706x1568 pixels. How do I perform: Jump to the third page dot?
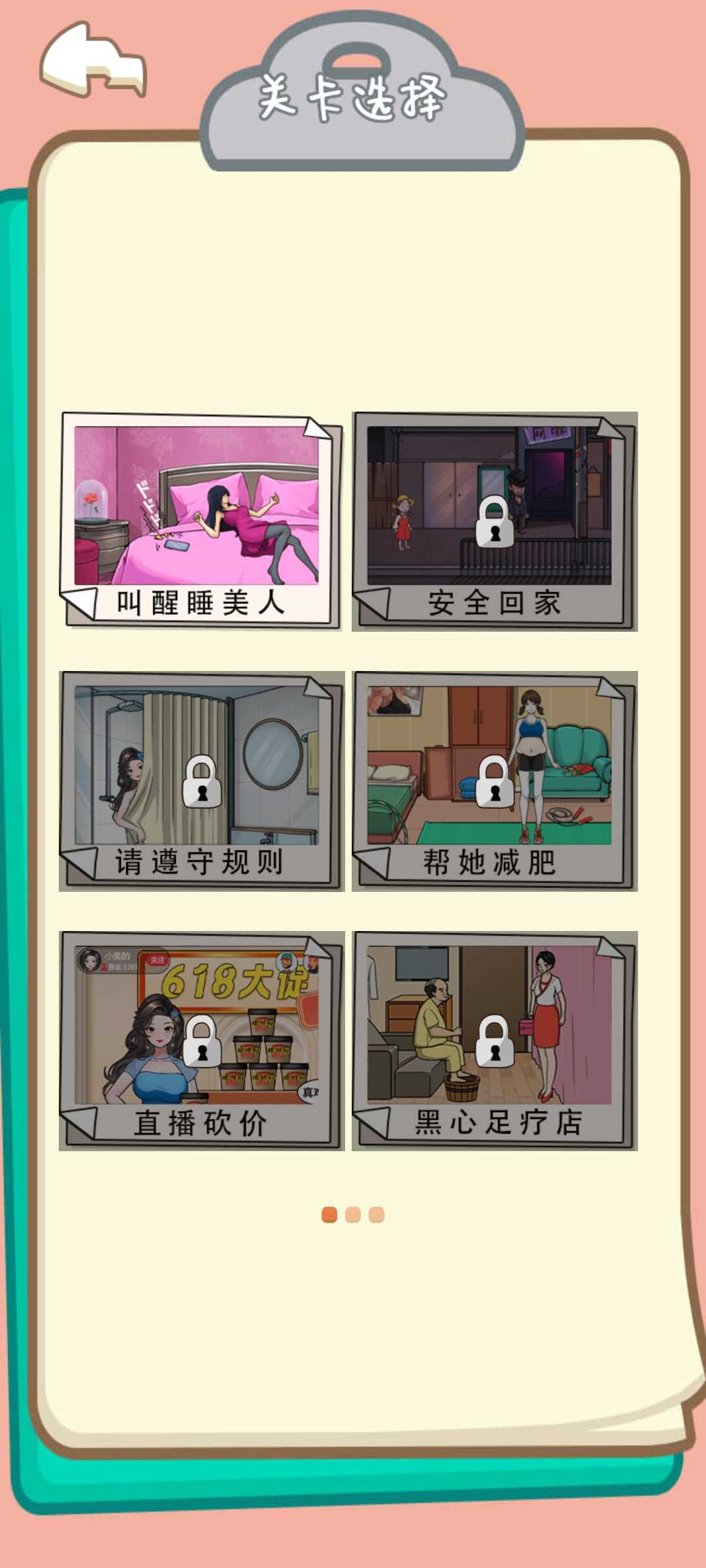pyautogui.click(x=377, y=1215)
